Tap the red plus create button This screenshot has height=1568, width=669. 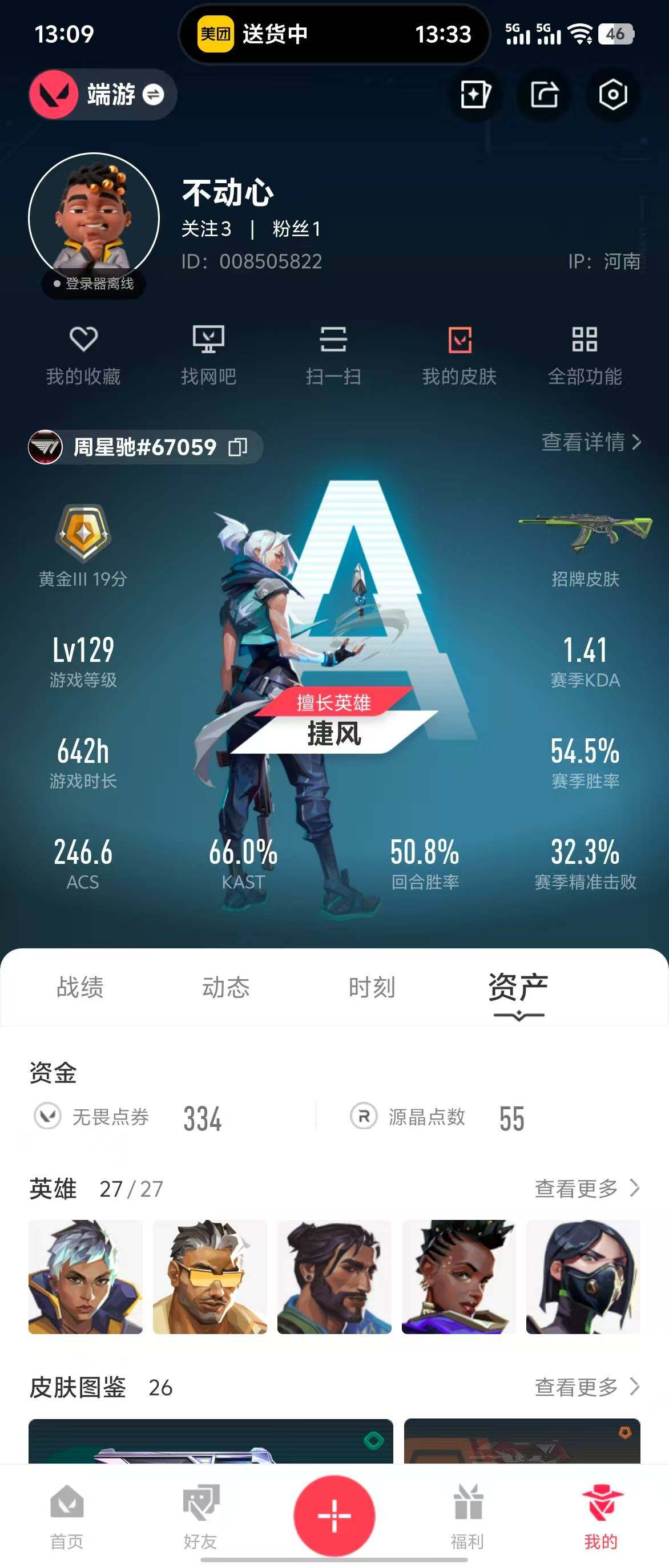pyautogui.click(x=334, y=1514)
